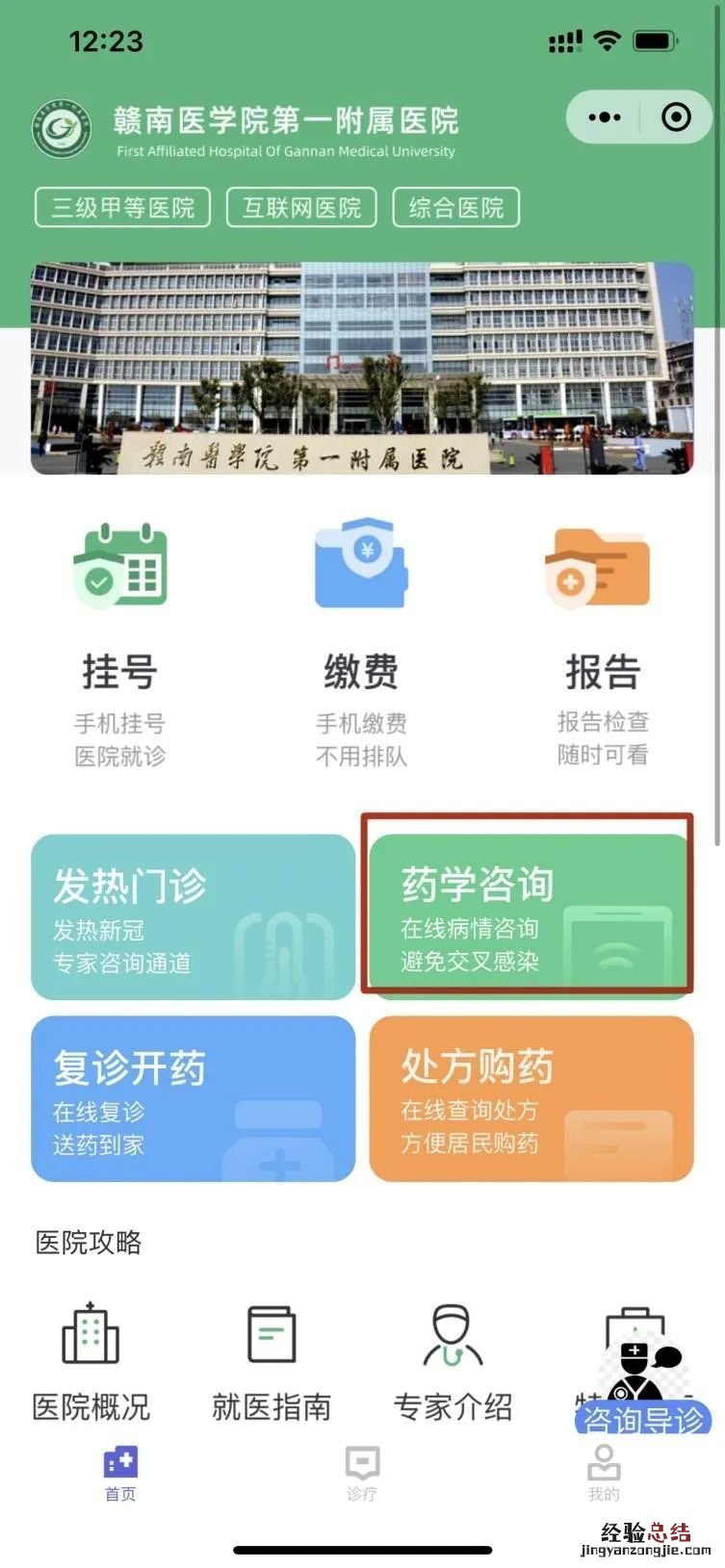
Task: Open 挂号 mobile registration
Action: [120, 643]
